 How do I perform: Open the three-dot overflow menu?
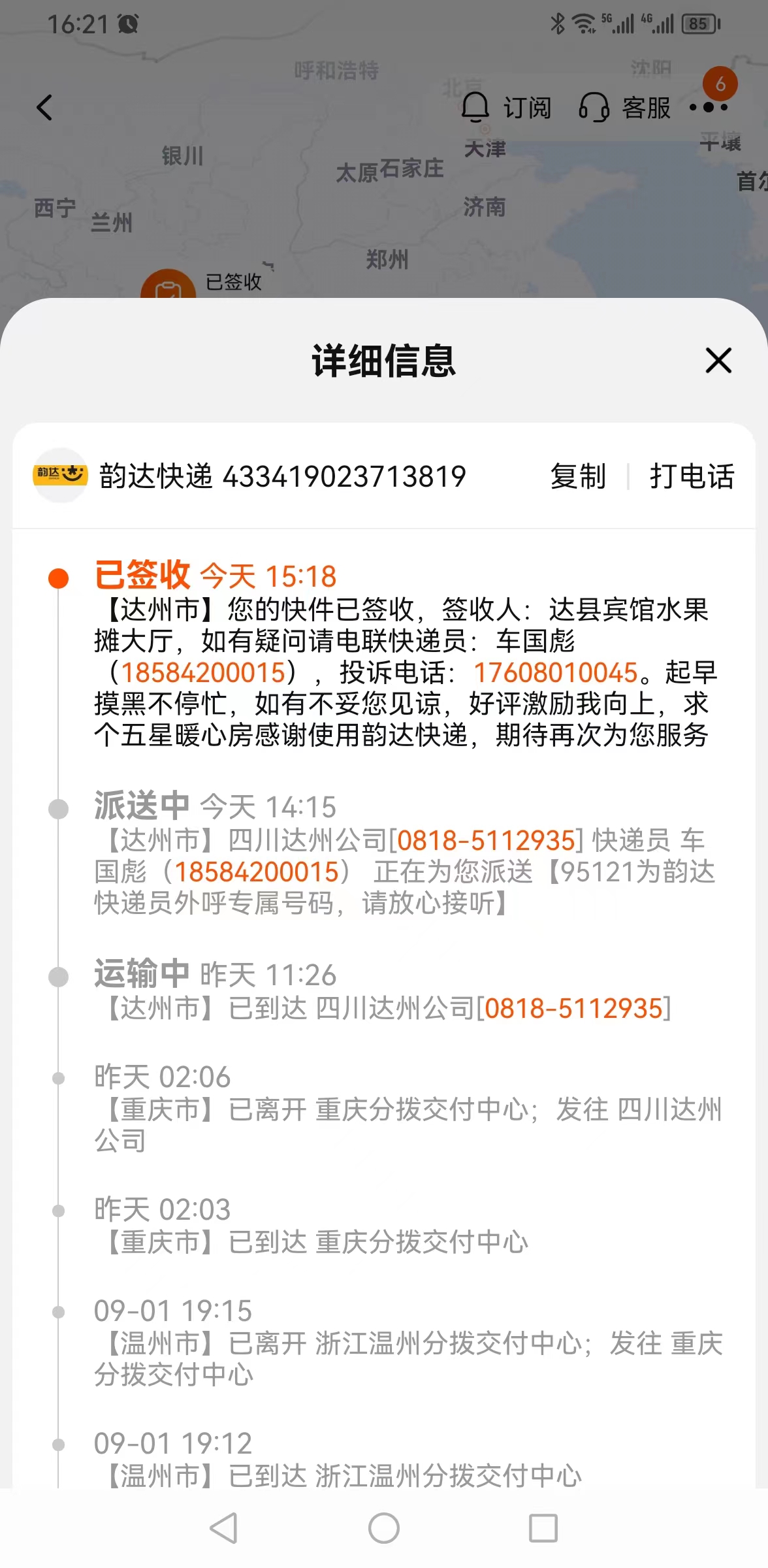point(709,107)
